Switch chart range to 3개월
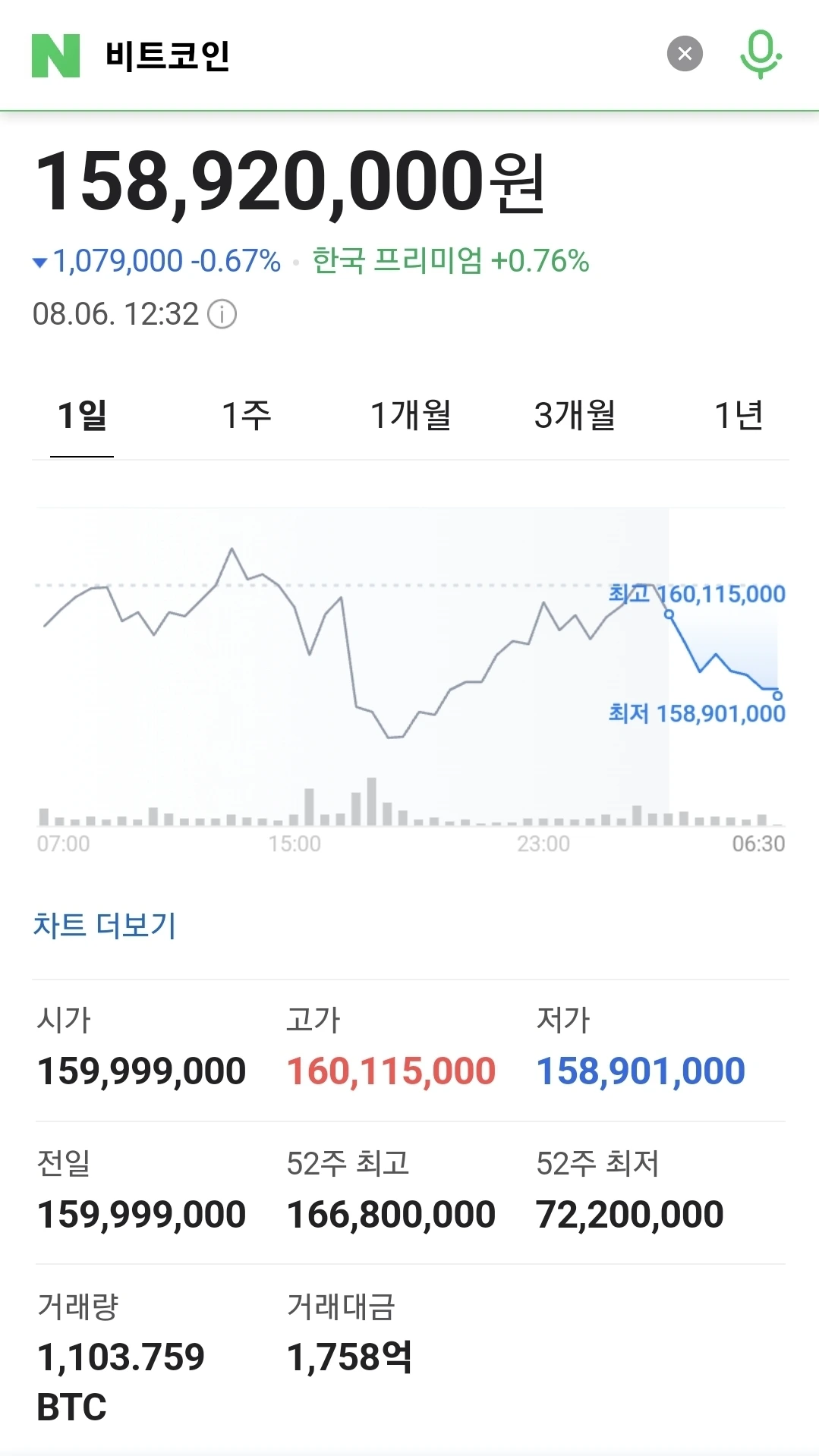This screenshot has width=819, height=1456. 575,416
